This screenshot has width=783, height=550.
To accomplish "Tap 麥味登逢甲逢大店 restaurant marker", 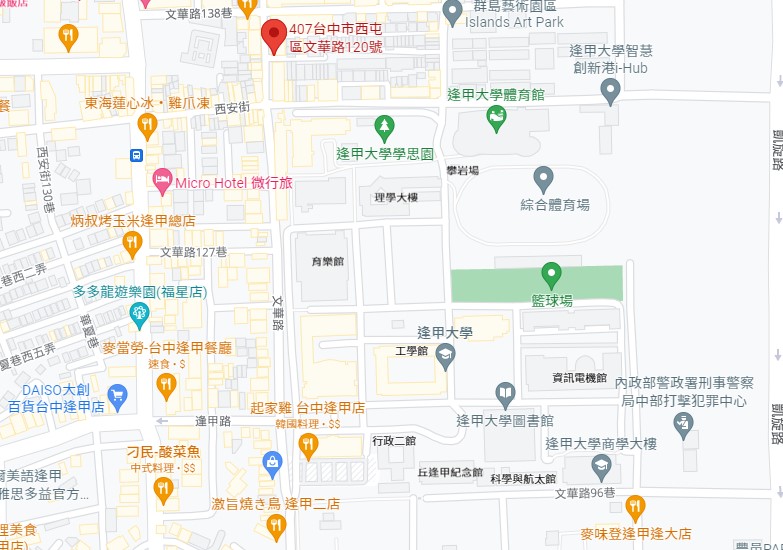I will [x=634, y=508].
